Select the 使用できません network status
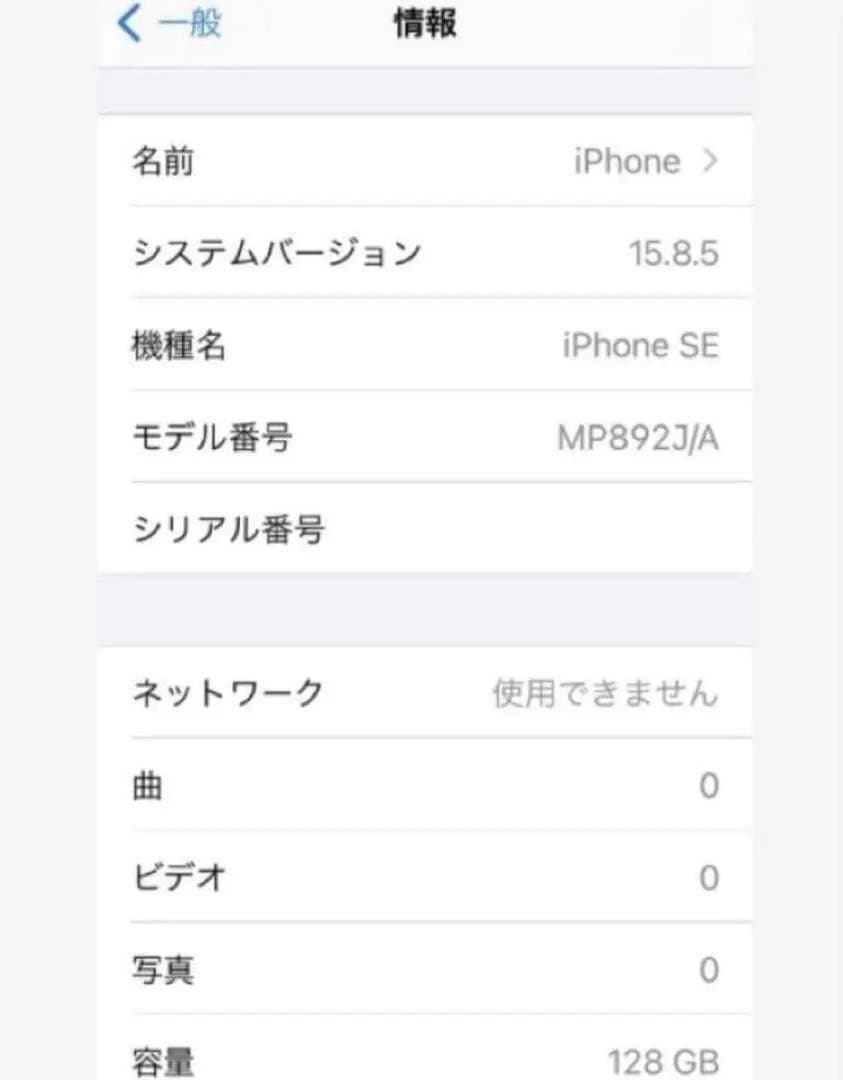 coord(605,692)
